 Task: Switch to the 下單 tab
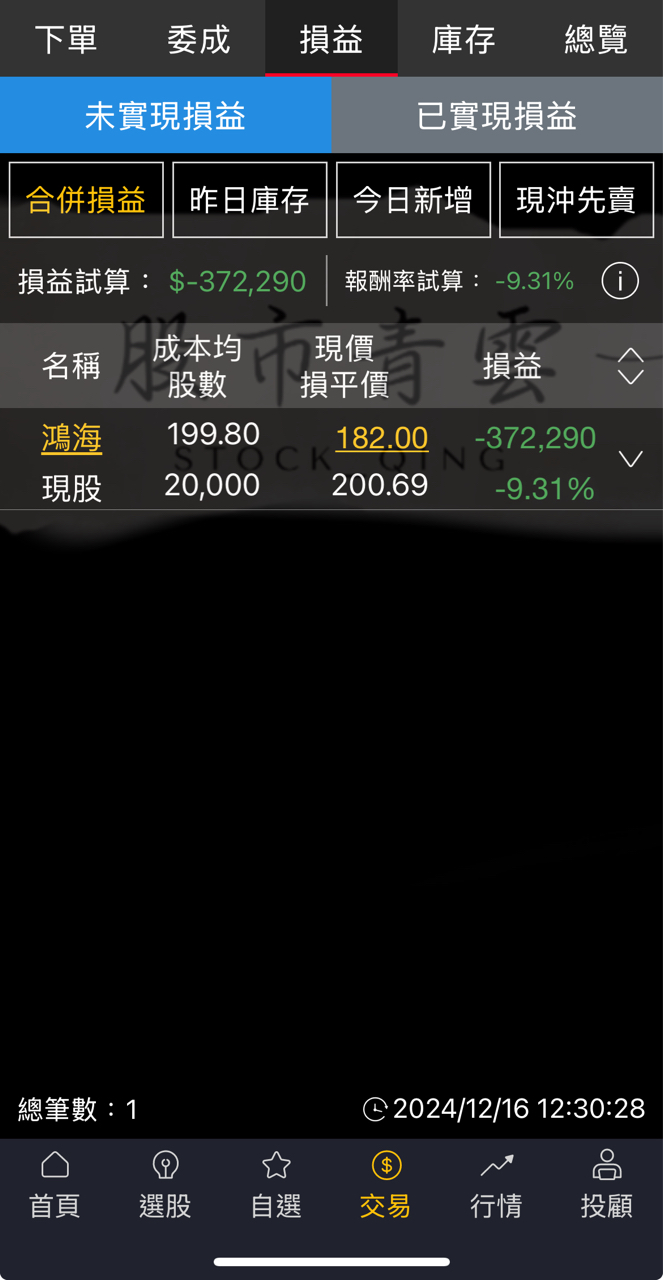coord(66,40)
